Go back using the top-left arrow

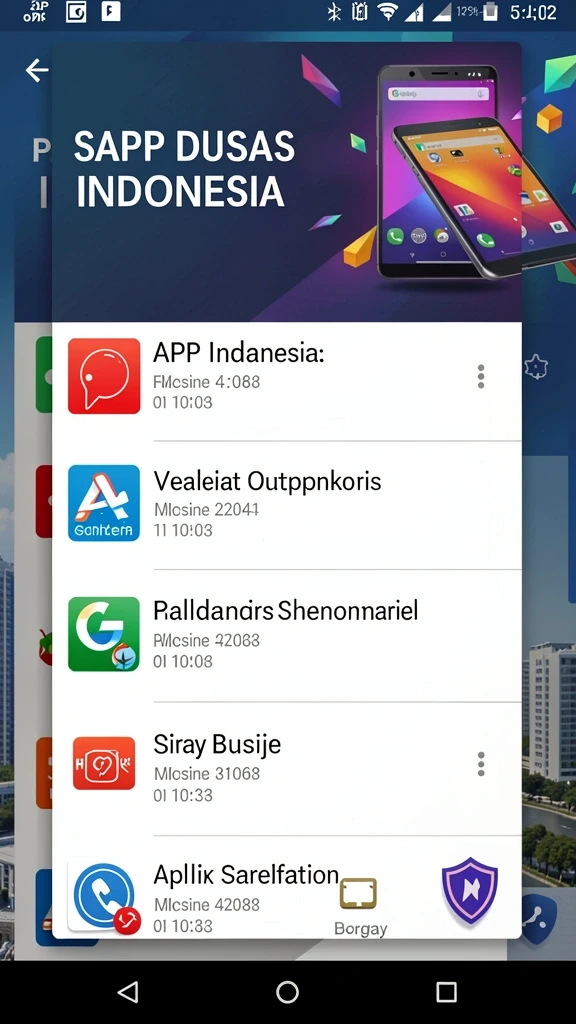(x=37, y=71)
